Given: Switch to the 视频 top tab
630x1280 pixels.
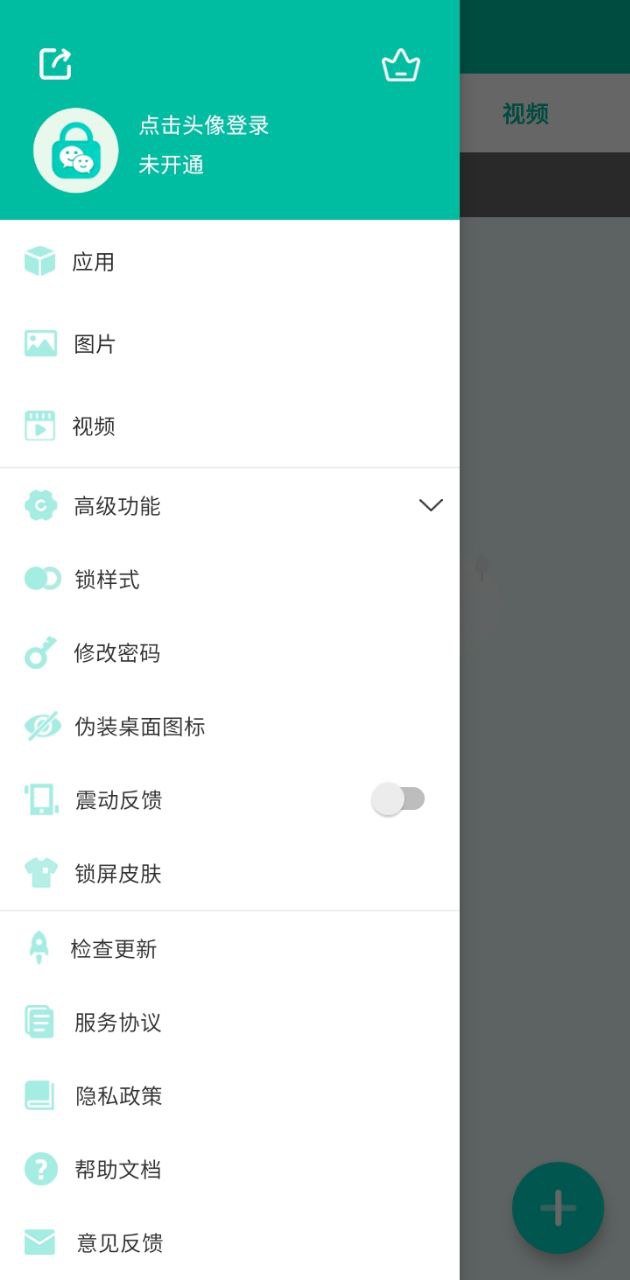Looking at the screenshot, I should click(525, 114).
